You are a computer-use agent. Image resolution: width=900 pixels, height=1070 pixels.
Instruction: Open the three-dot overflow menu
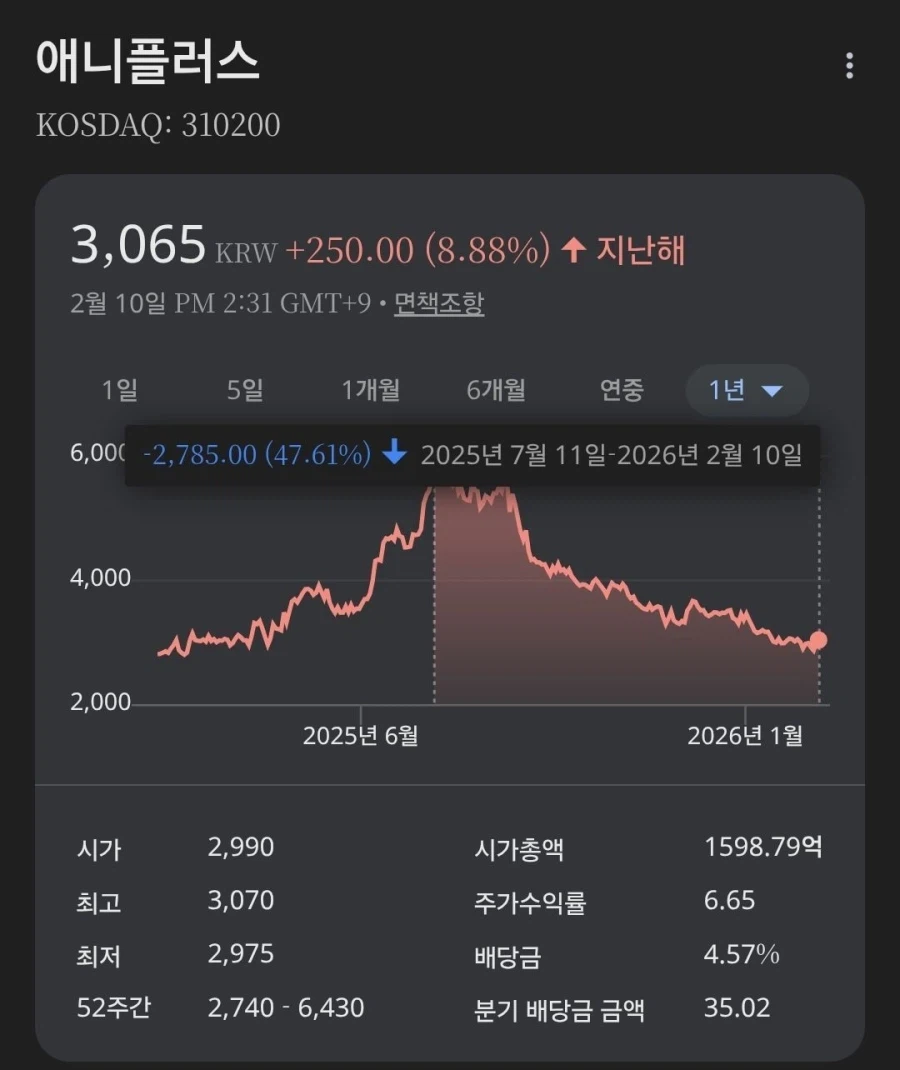849,66
